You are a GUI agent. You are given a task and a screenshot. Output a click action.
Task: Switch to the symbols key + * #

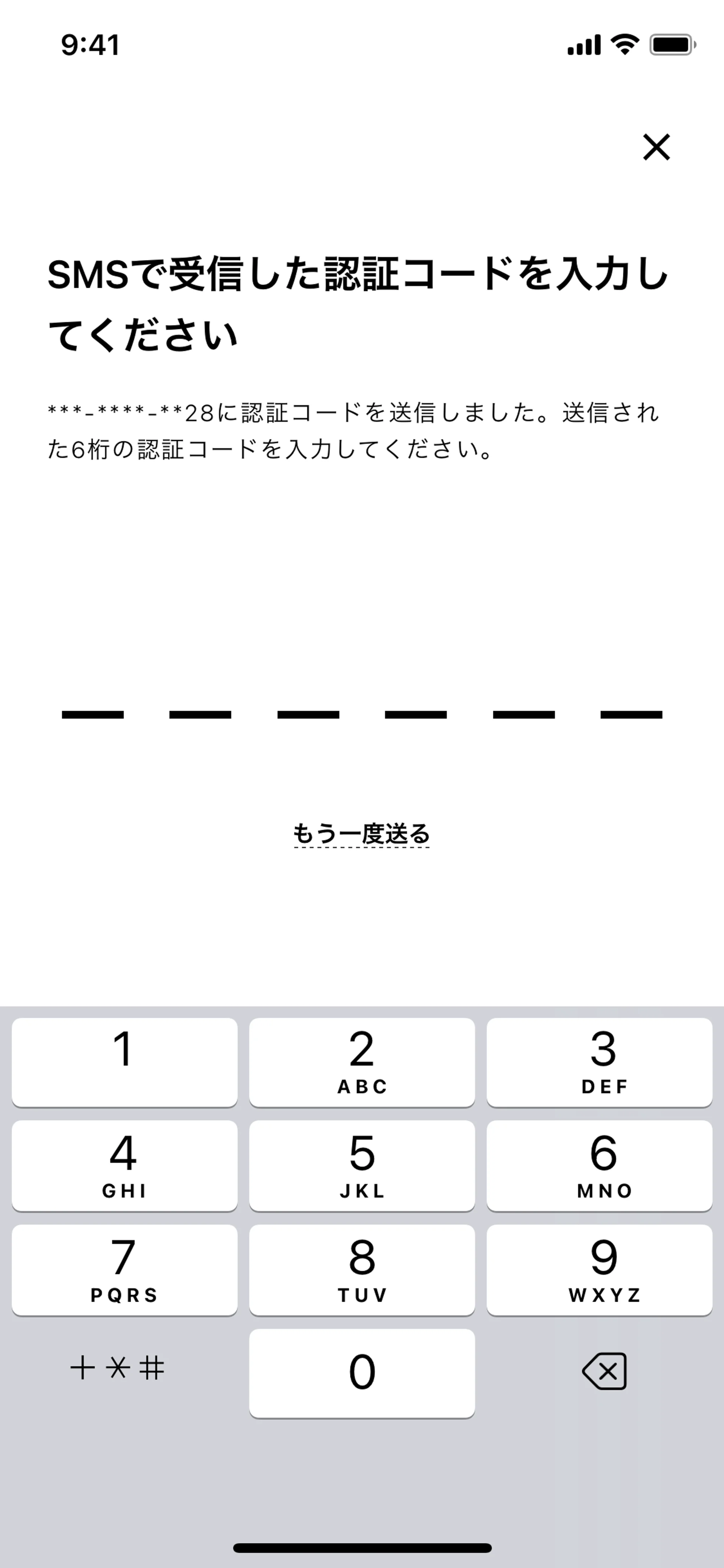(x=117, y=1369)
